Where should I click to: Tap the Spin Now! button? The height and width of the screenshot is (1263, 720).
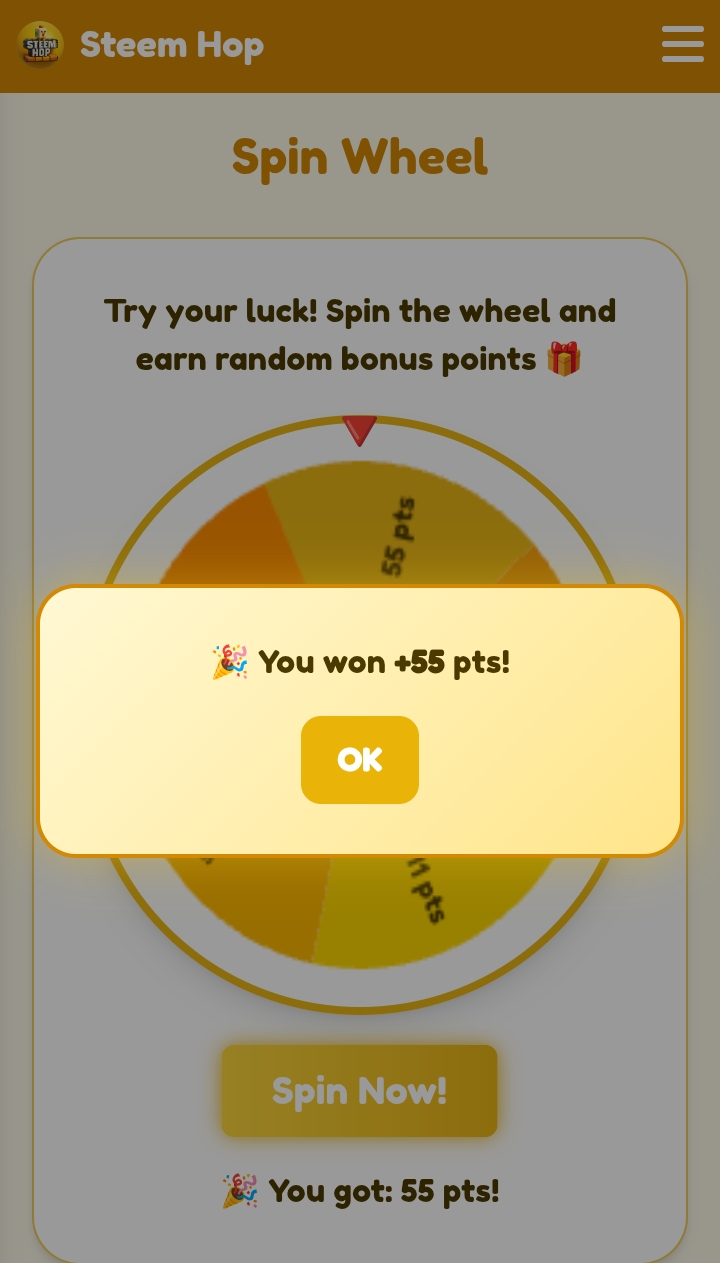359,1091
